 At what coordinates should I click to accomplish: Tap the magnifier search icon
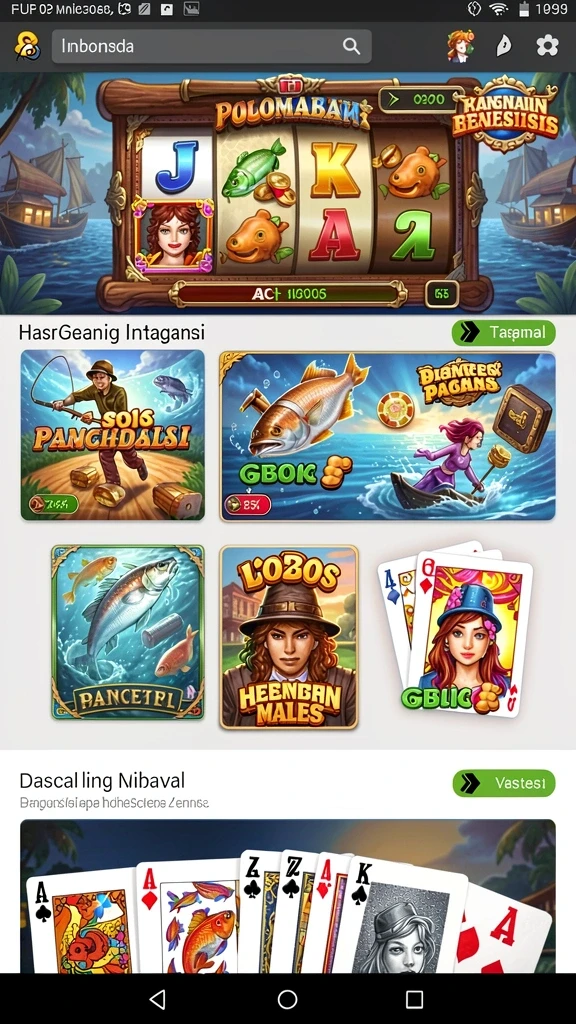[351, 46]
